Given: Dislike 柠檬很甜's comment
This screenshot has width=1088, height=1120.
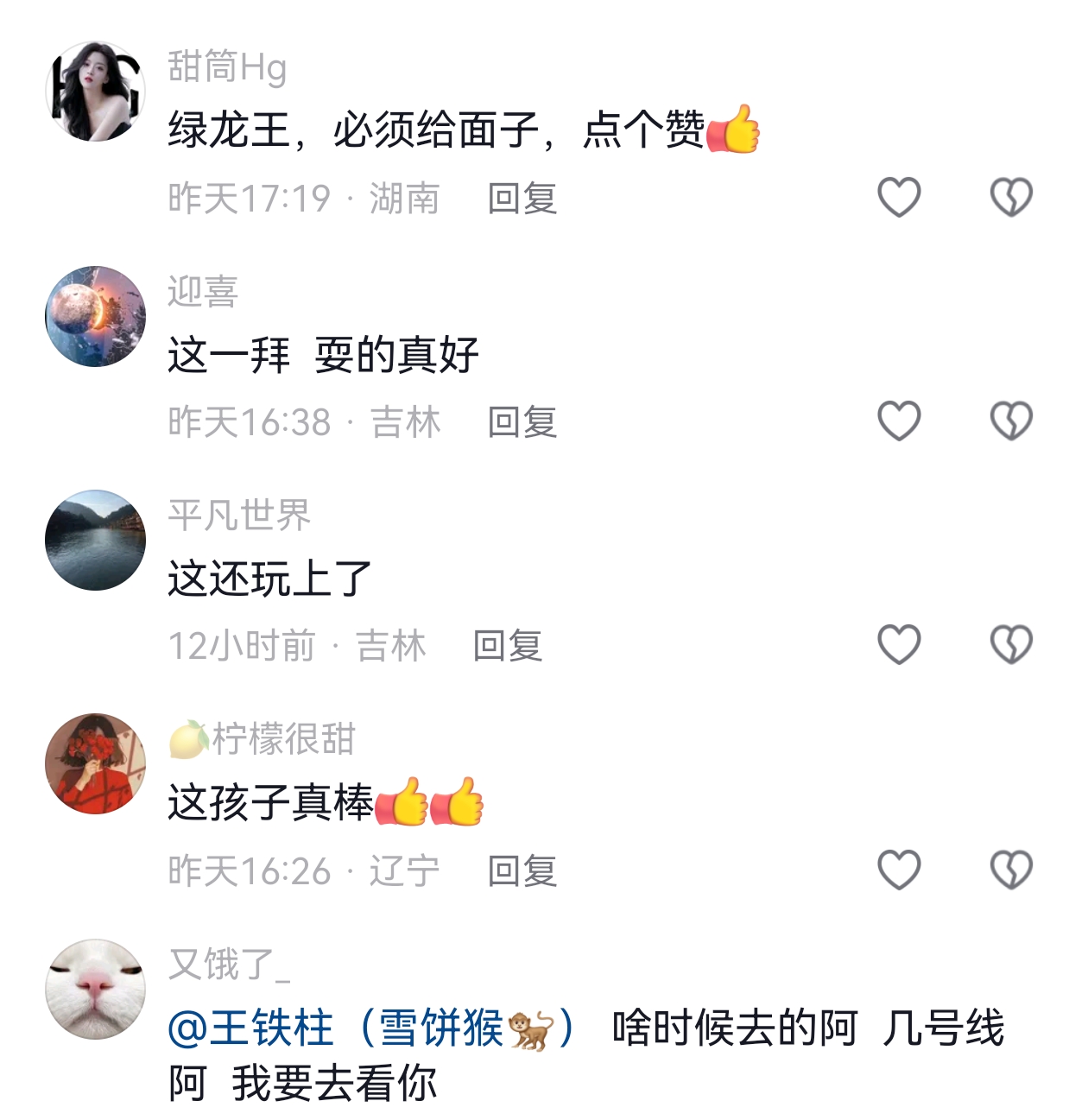Looking at the screenshot, I should point(1011,869).
